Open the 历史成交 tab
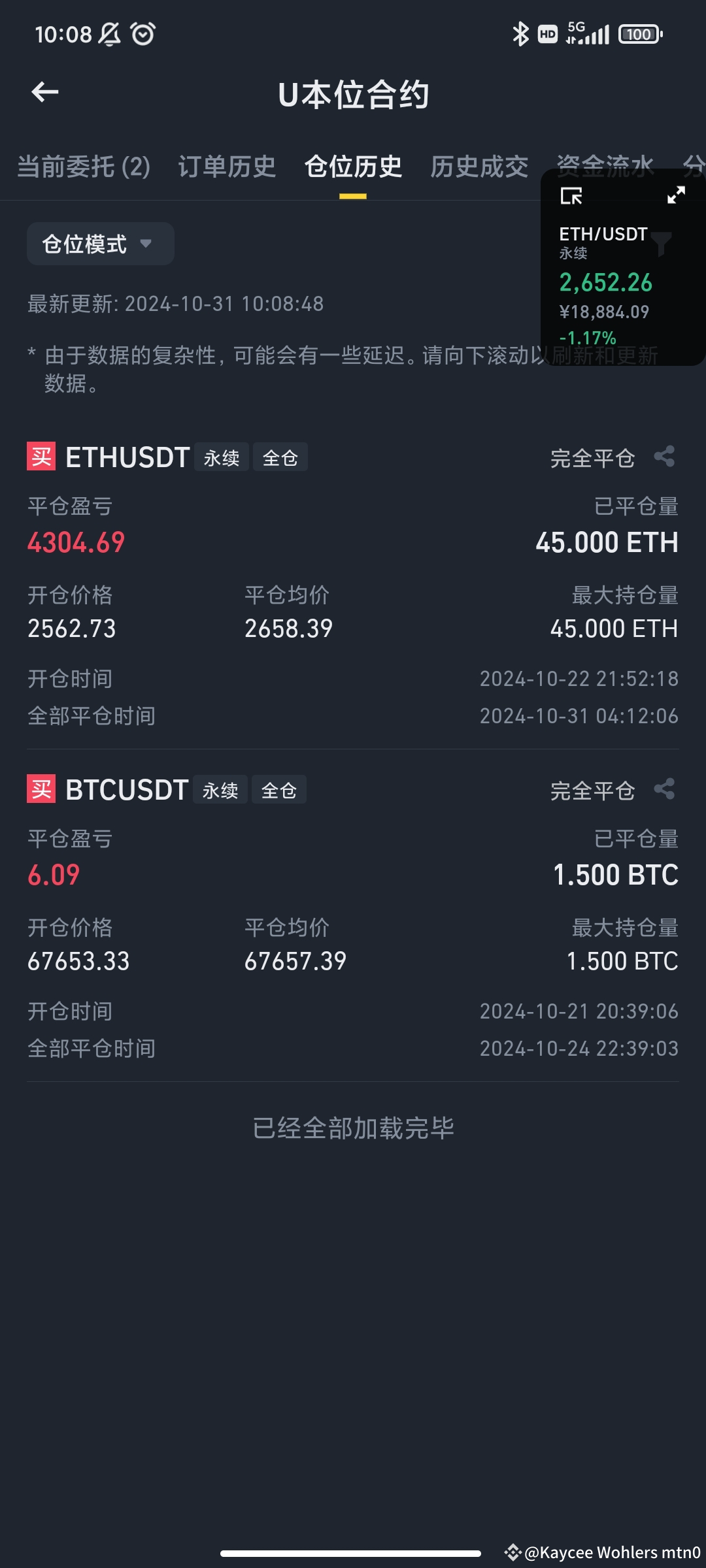706x1568 pixels. (479, 167)
